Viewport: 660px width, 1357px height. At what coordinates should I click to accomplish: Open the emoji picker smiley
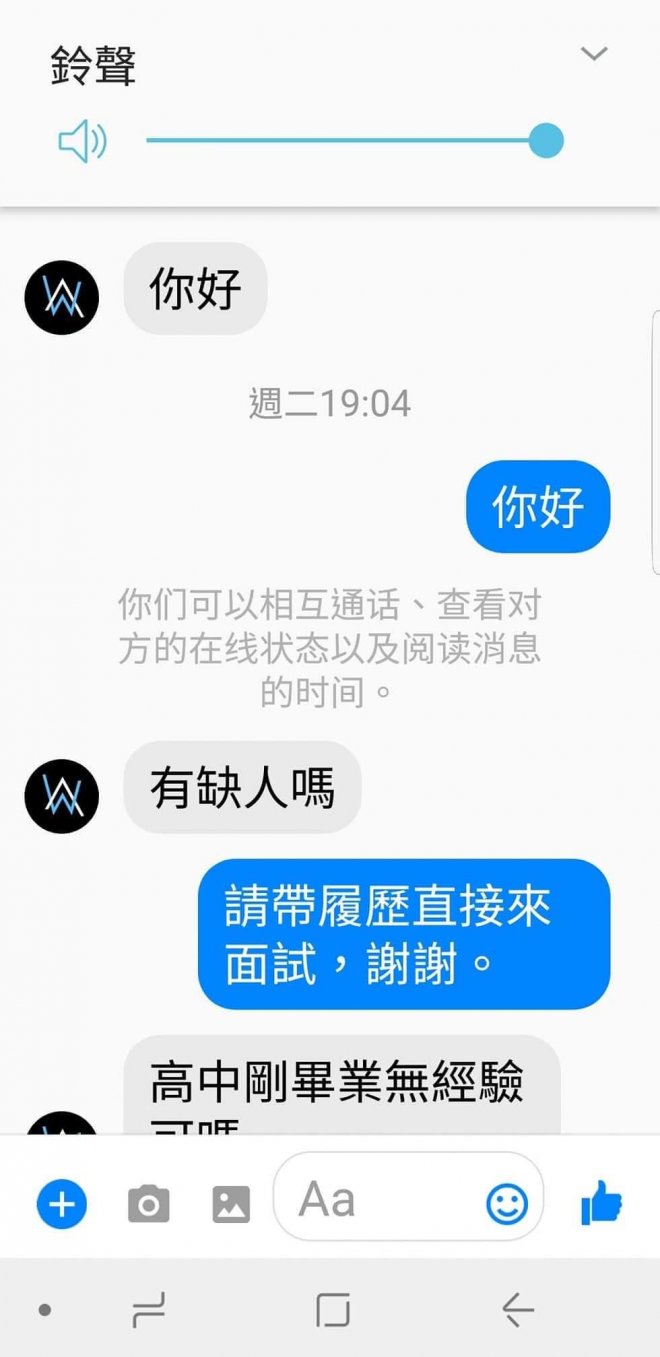click(x=507, y=1204)
